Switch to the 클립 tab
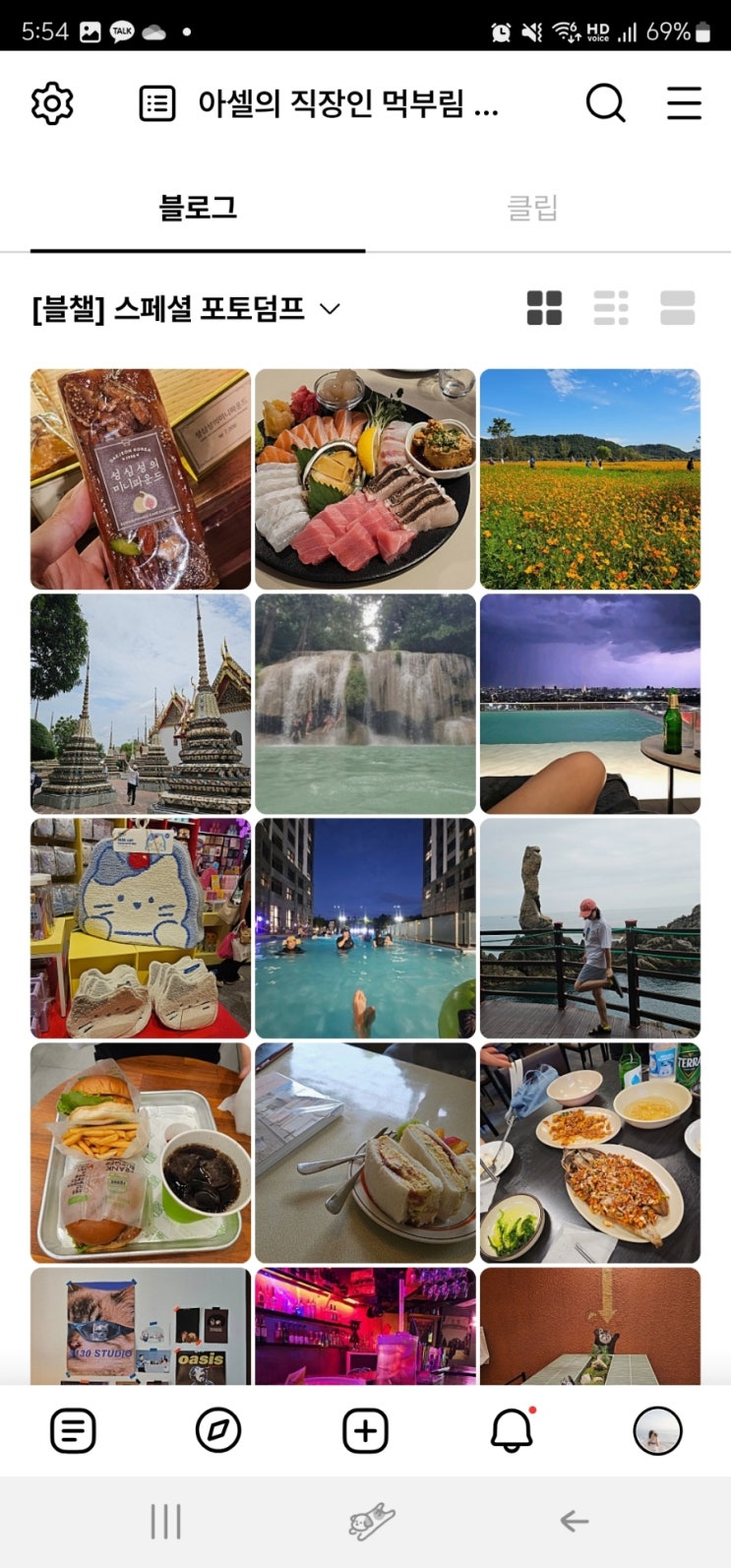This screenshot has height=1568, width=731. [532, 208]
